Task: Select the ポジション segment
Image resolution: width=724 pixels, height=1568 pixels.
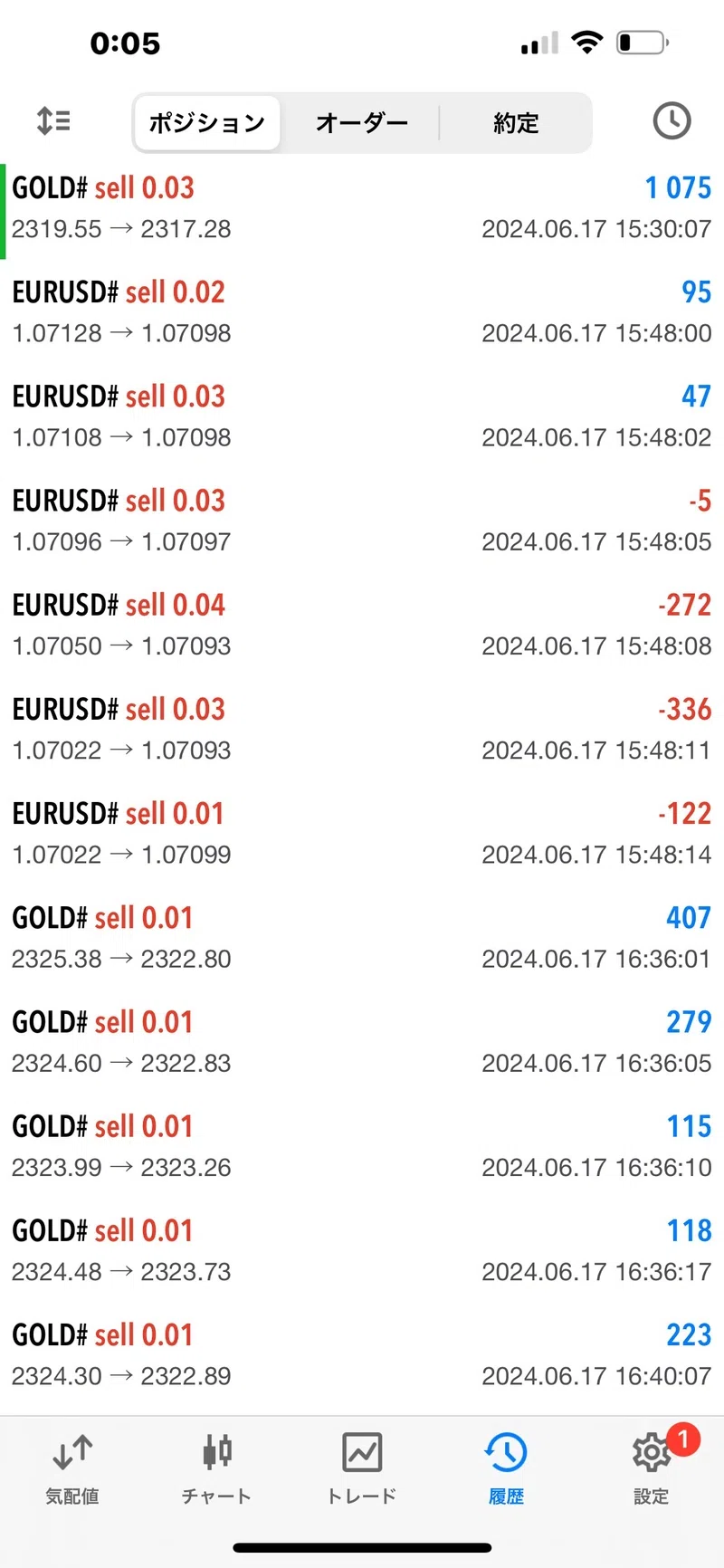Action: click(x=207, y=122)
